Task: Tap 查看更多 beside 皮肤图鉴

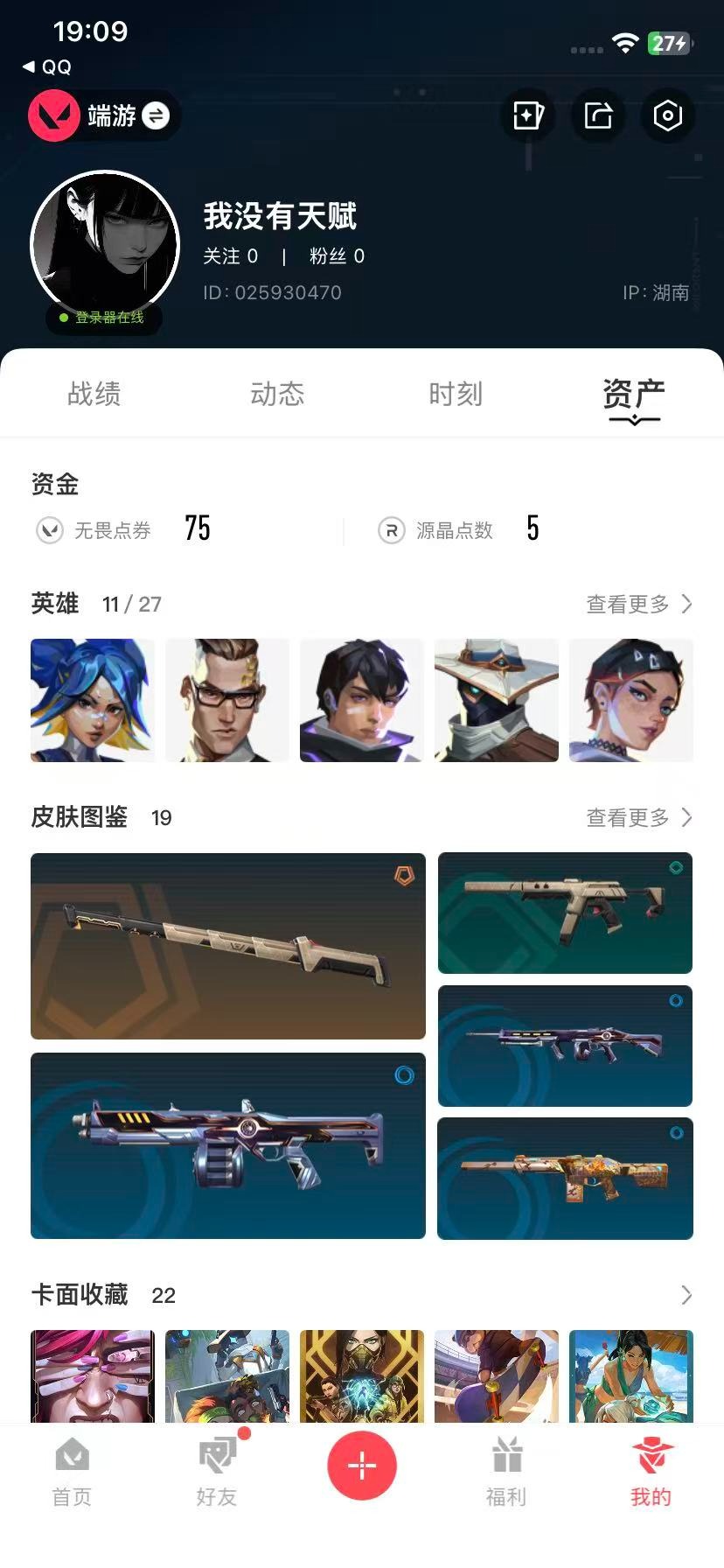Action: [638, 817]
